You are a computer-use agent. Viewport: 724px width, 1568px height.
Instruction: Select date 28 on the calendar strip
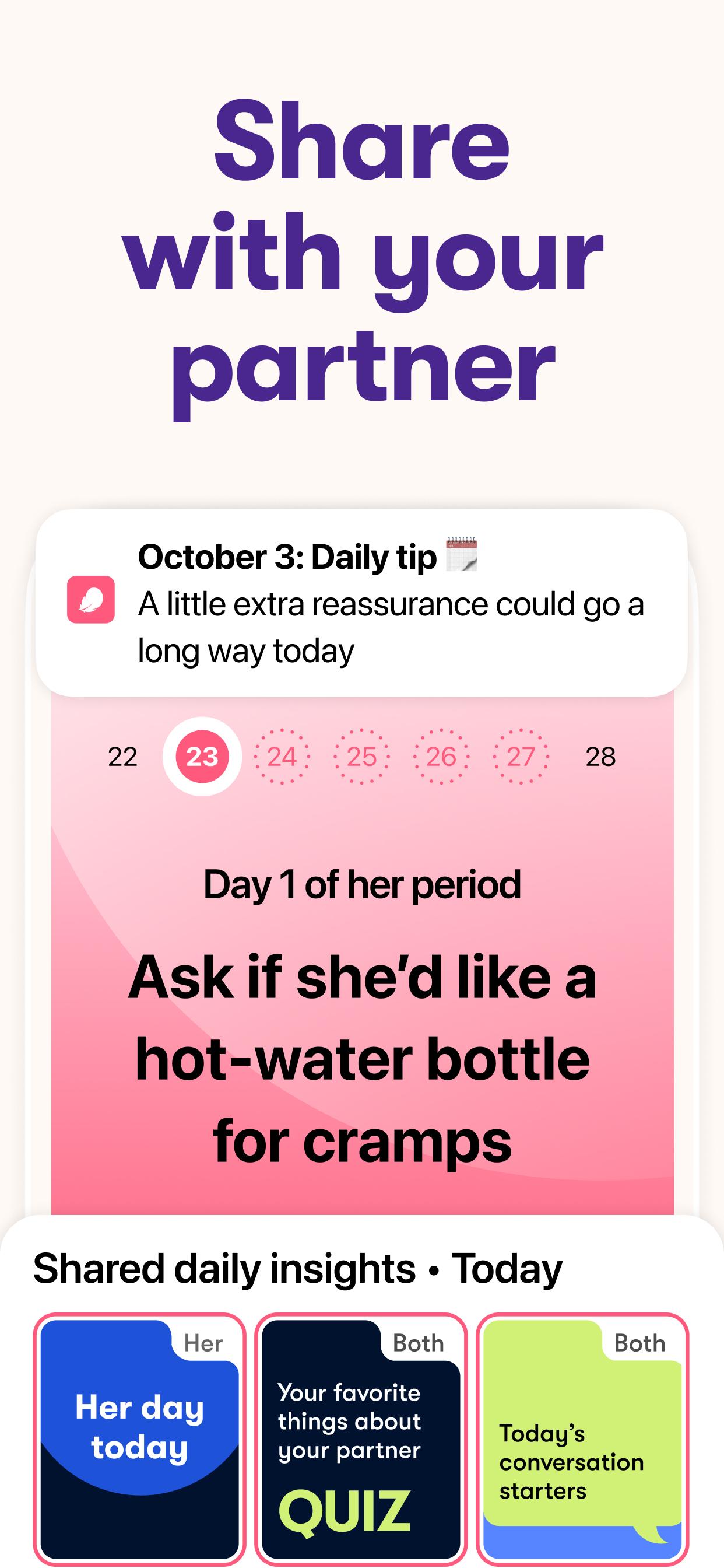click(x=600, y=755)
